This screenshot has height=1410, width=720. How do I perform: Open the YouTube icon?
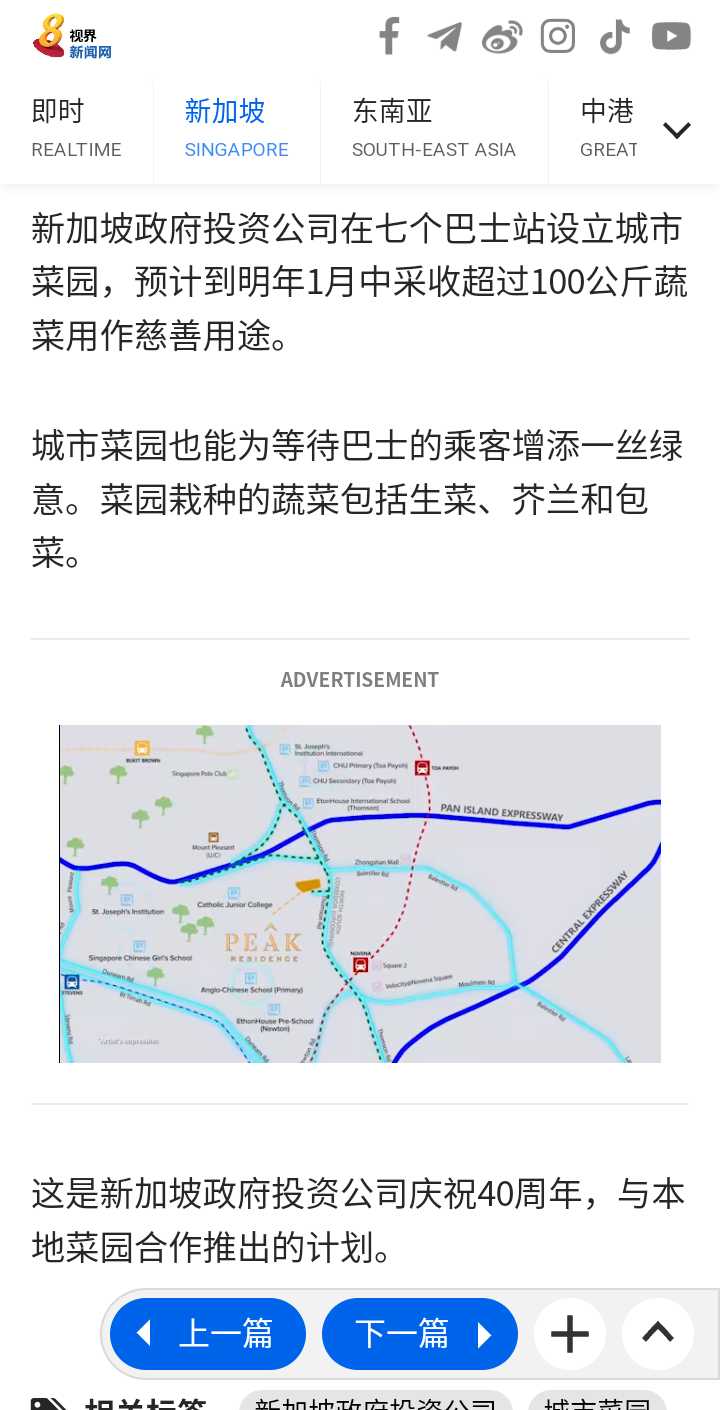coord(671,36)
